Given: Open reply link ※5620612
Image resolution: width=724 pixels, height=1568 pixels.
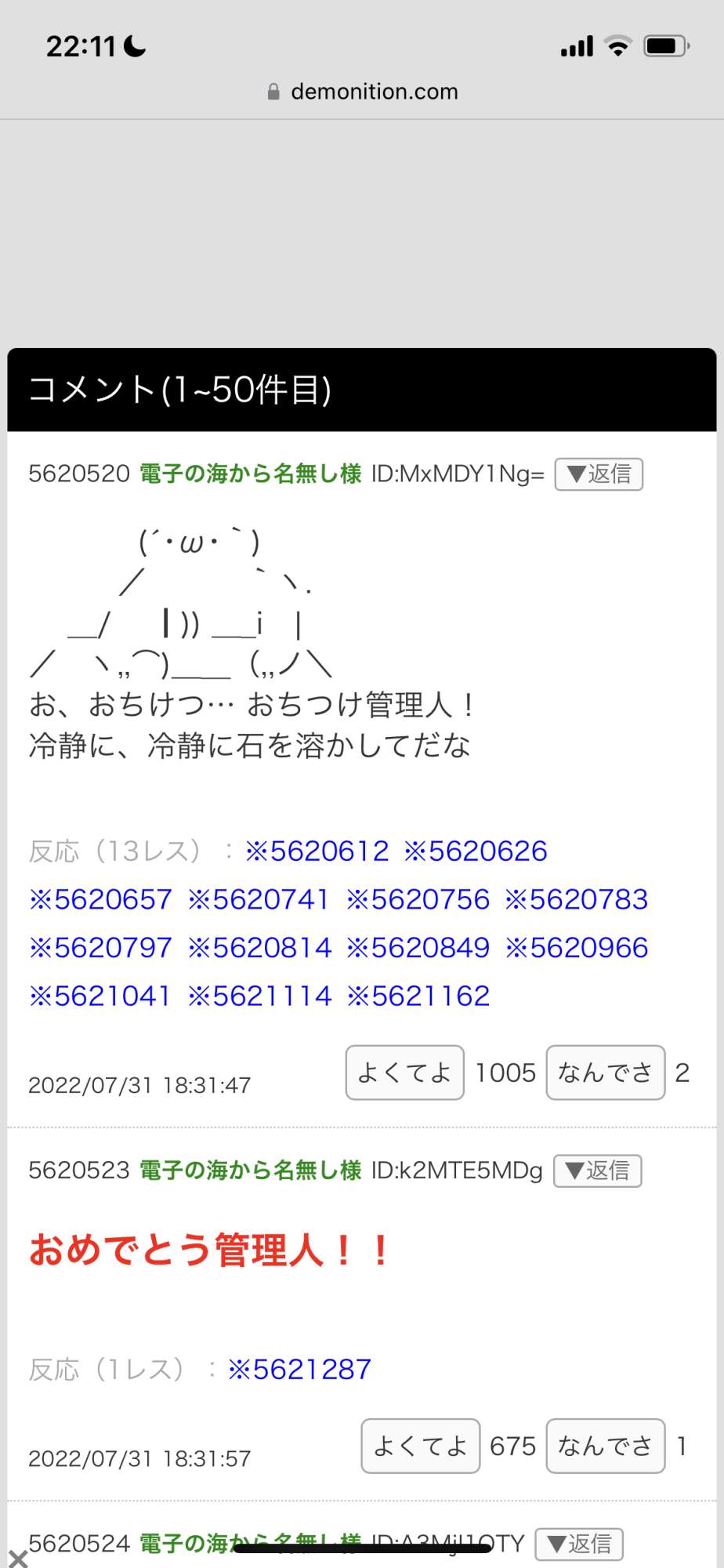Looking at the screenshot, I should tap(317, 851).
